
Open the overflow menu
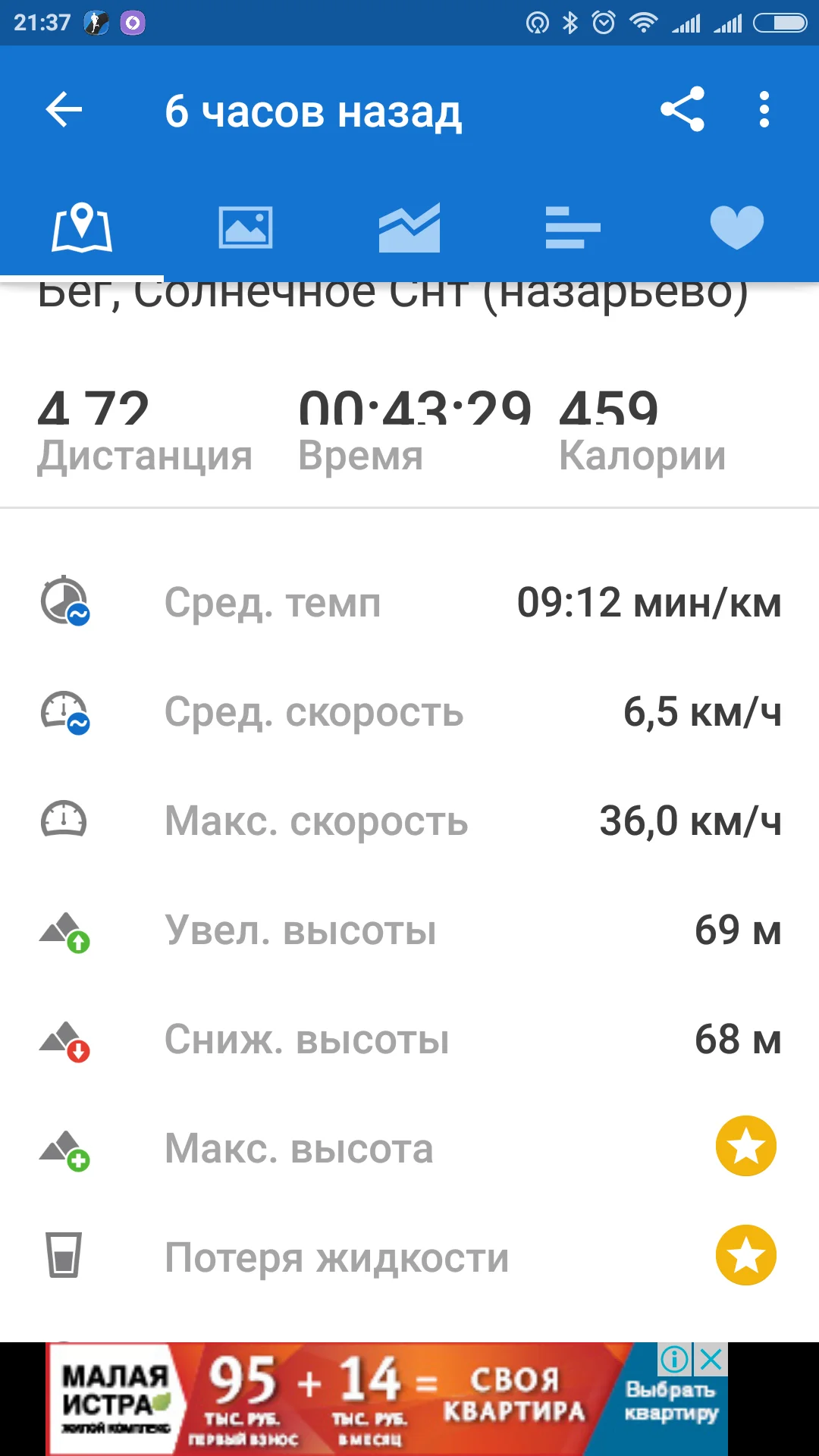764,111
